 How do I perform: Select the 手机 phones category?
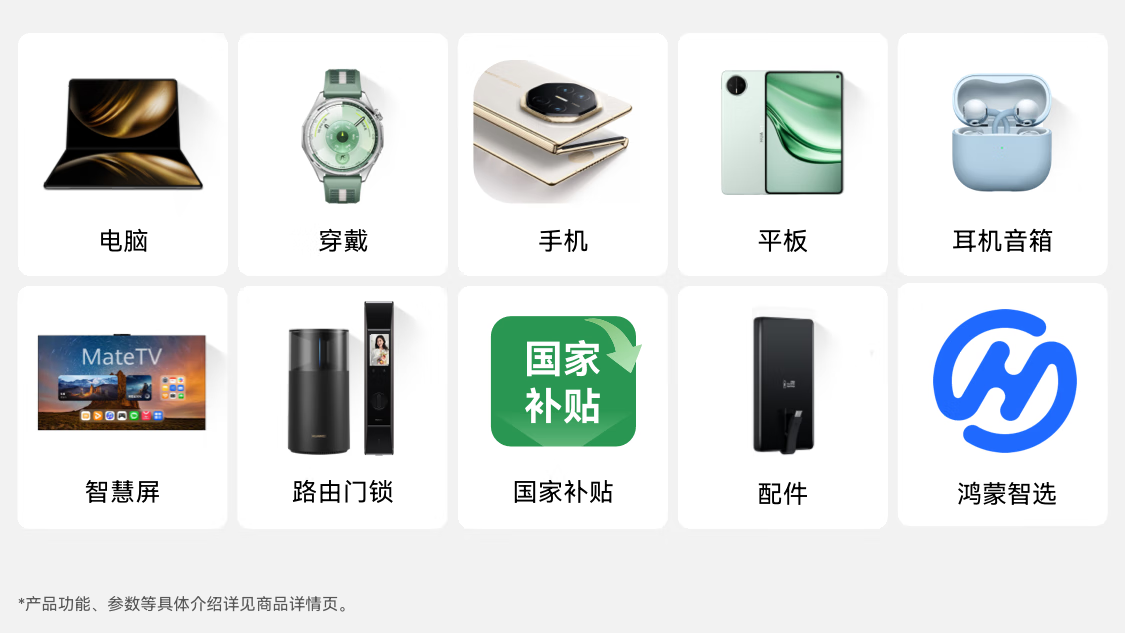[x=563, y=155]
